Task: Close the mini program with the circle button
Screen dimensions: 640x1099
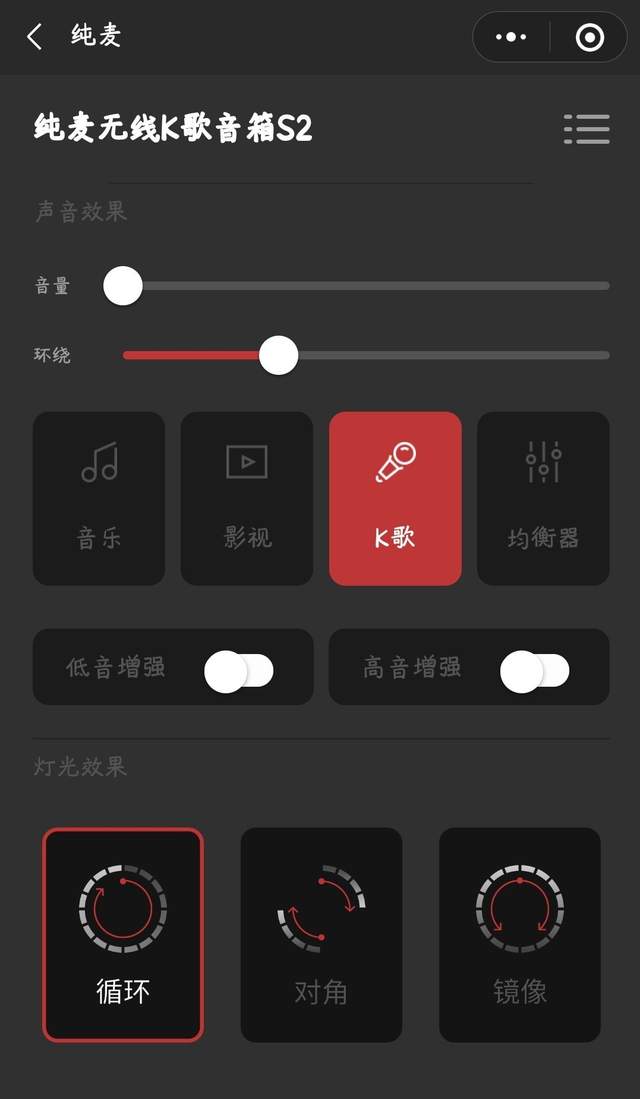Action: coord(590,38)
